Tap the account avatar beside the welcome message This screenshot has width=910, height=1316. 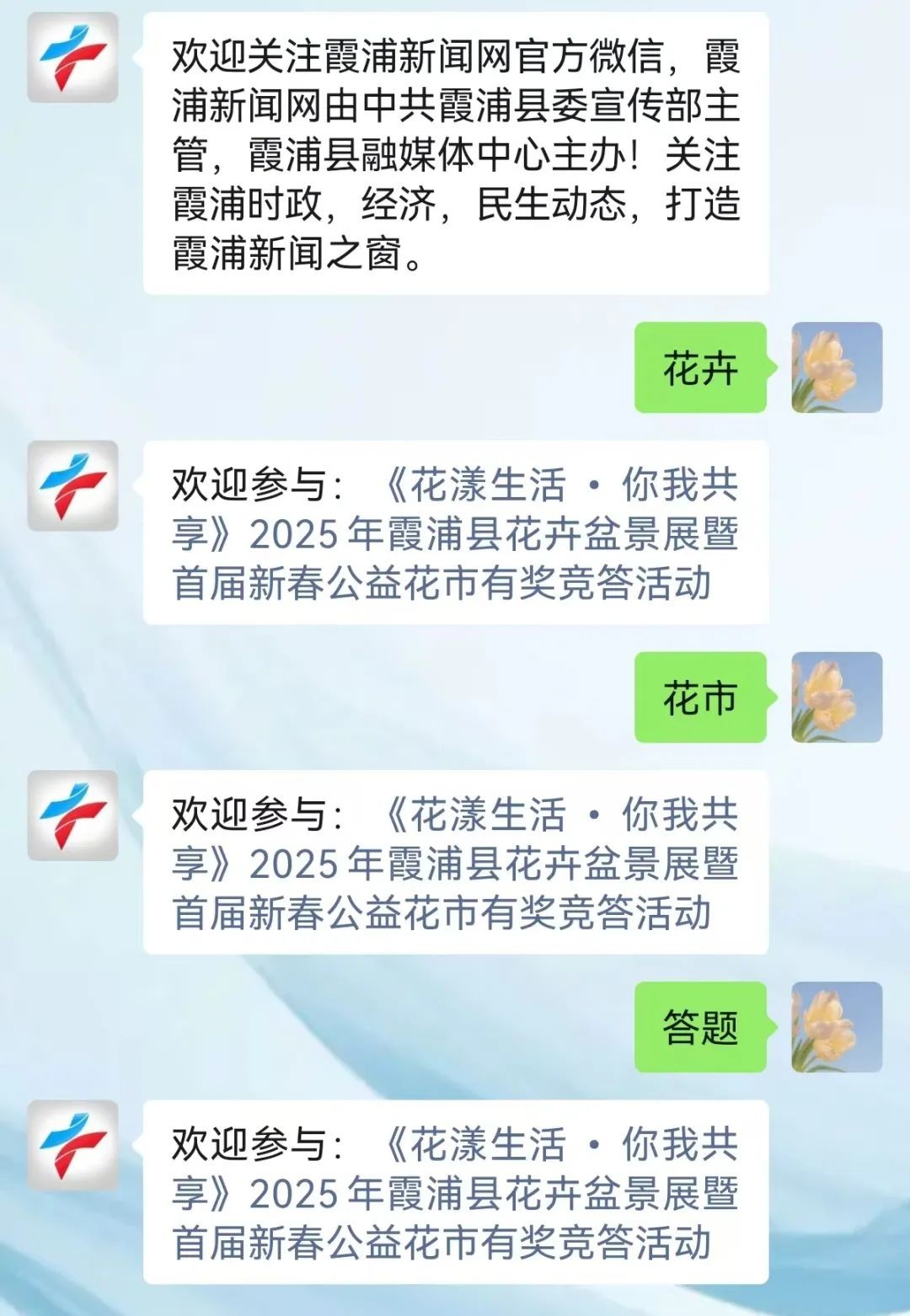(72, 57)
